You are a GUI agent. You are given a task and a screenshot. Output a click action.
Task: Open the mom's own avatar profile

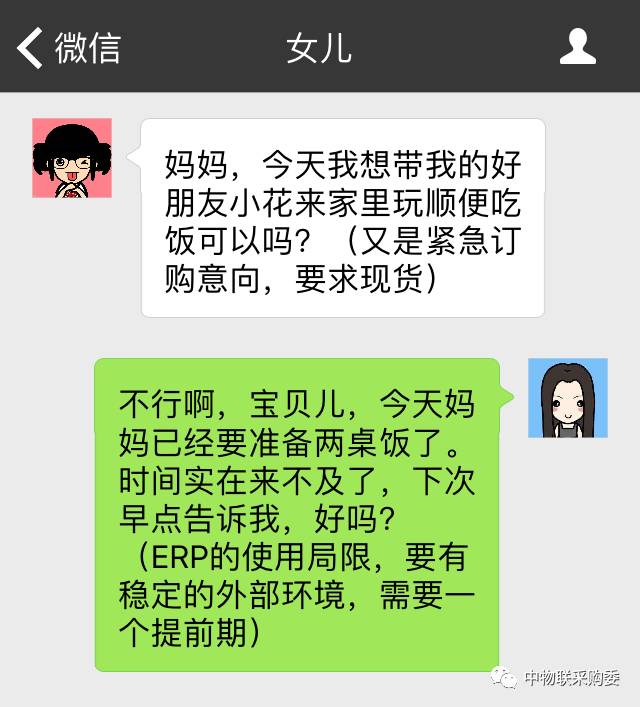pyautogui.click(x=567, y=398)
